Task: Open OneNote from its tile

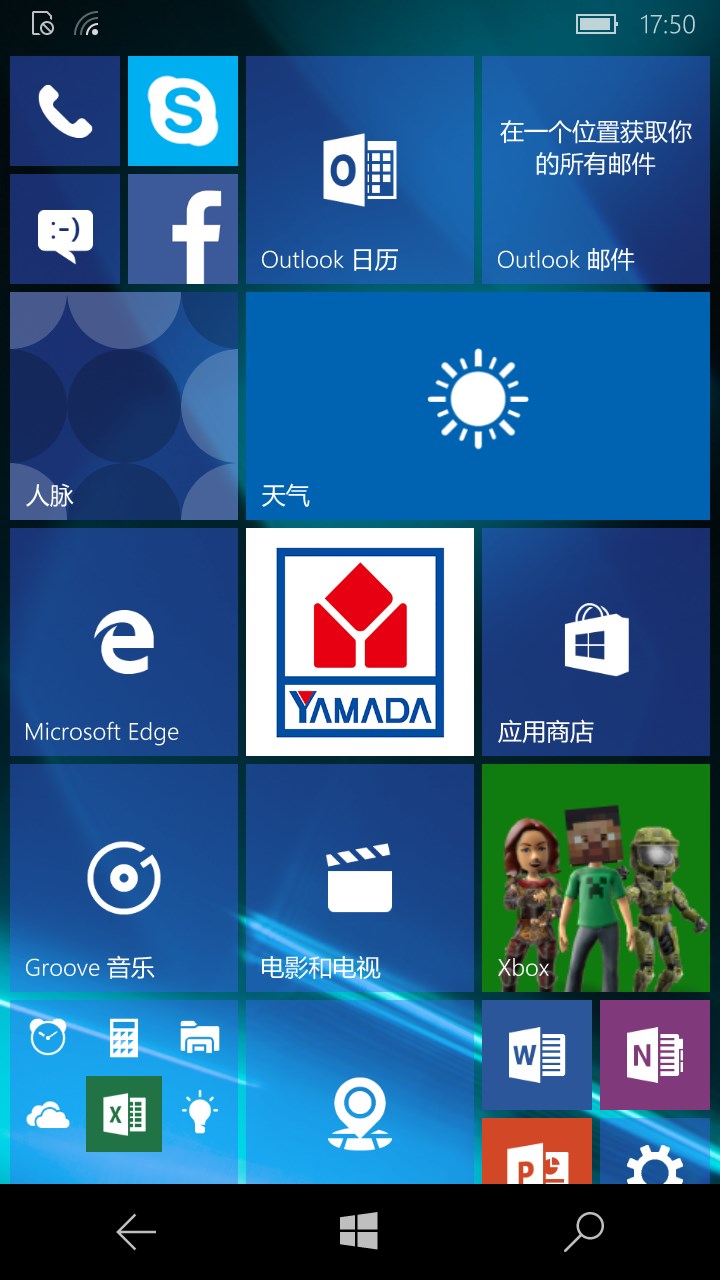Action: point(654,1054)
